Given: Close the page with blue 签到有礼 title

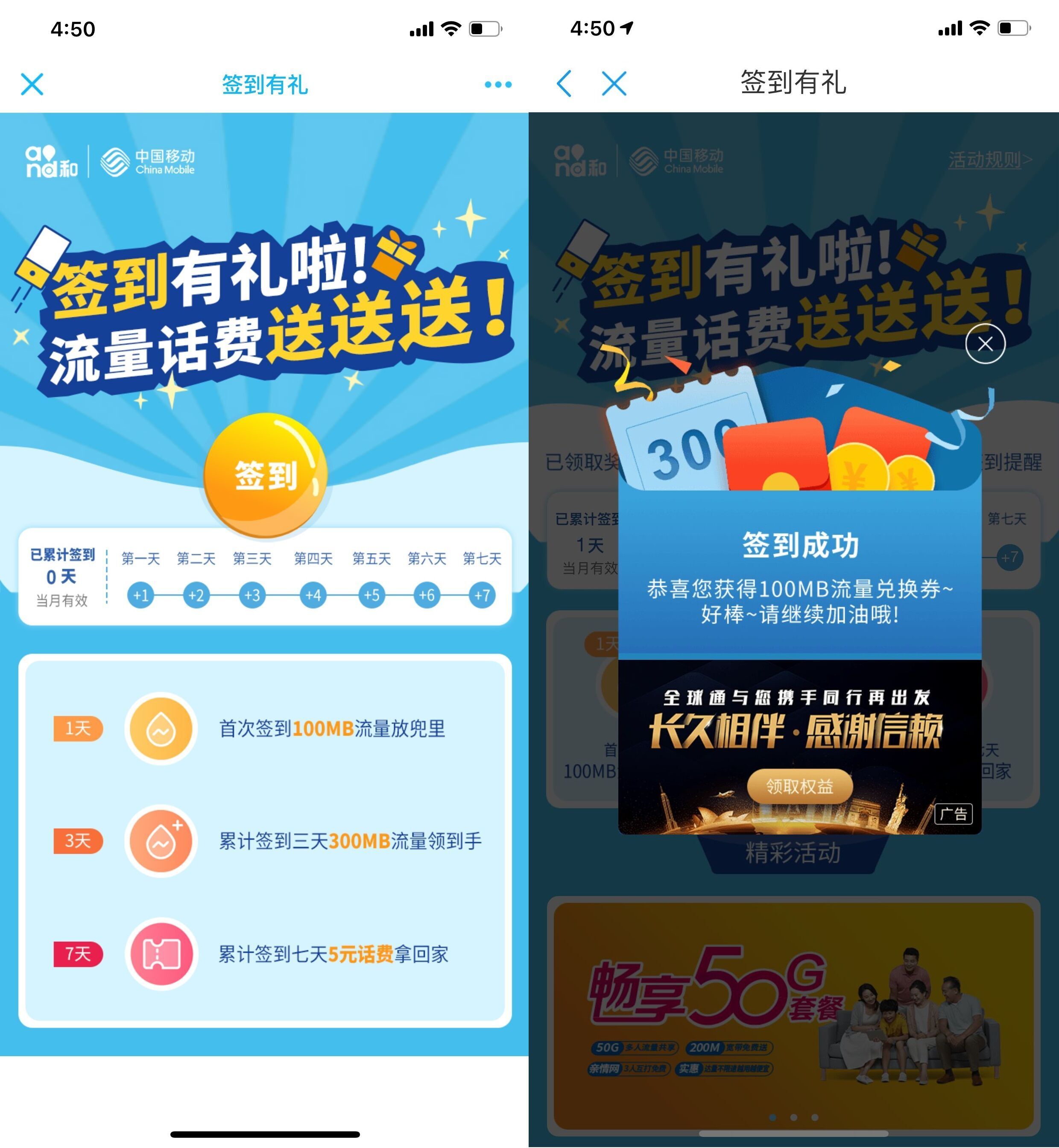Looking at the screenshot, I should [32, 85].
